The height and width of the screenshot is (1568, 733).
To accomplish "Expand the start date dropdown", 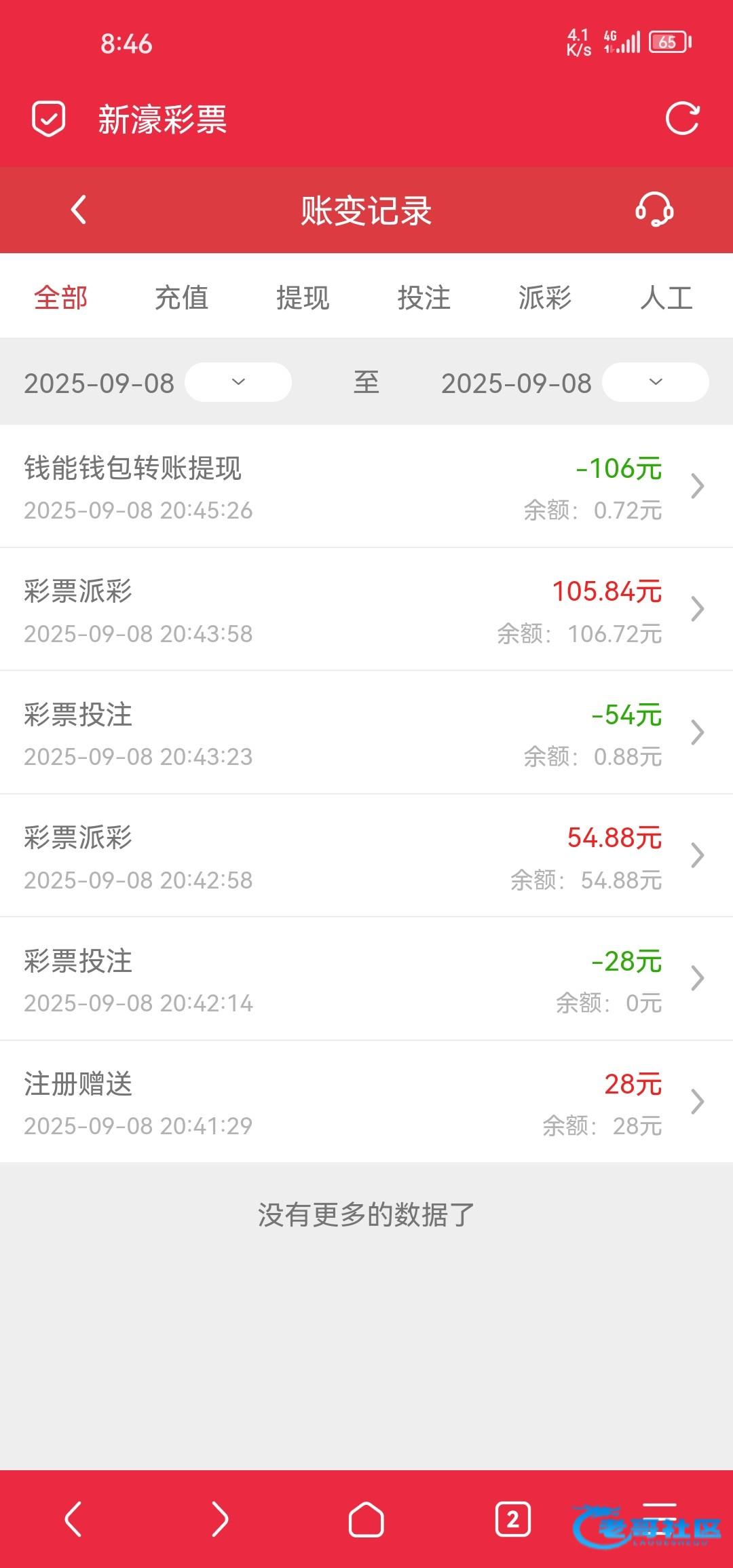I will [238, 382].
